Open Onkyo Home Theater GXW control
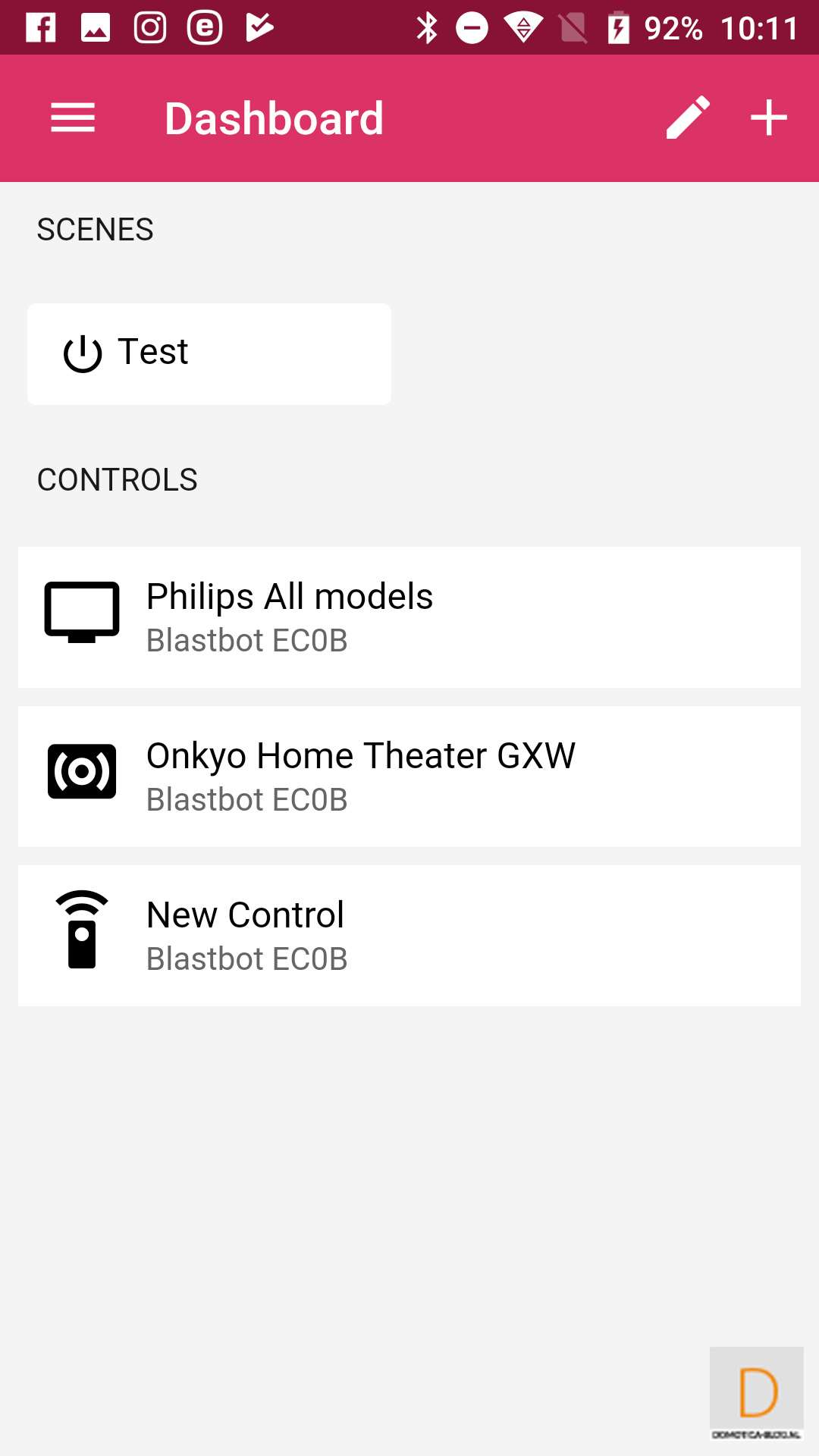Image resolution: width=819 pixels, height=1456 pixels. 409,777
